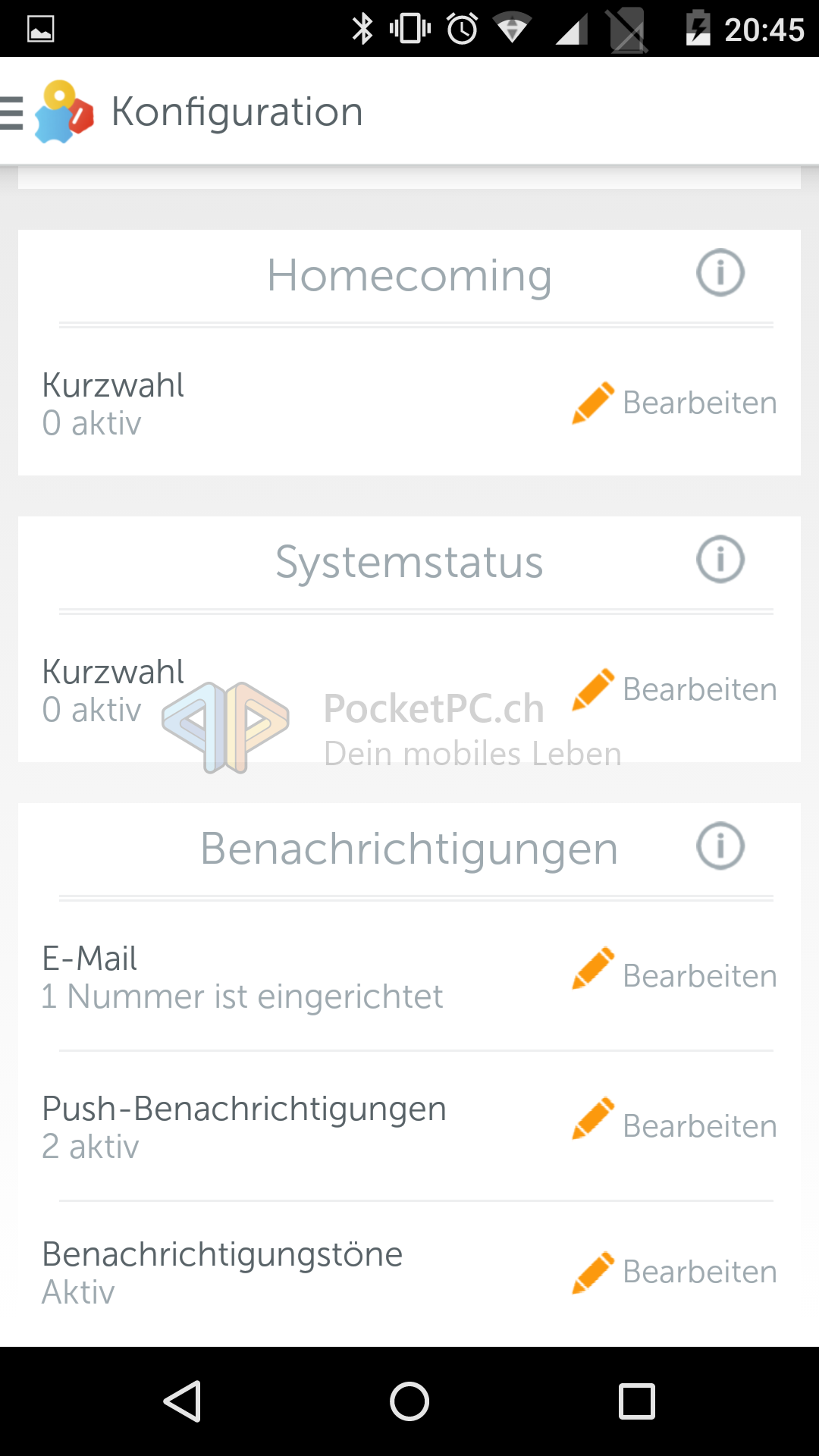Go back using system back button

point(182,1401)
